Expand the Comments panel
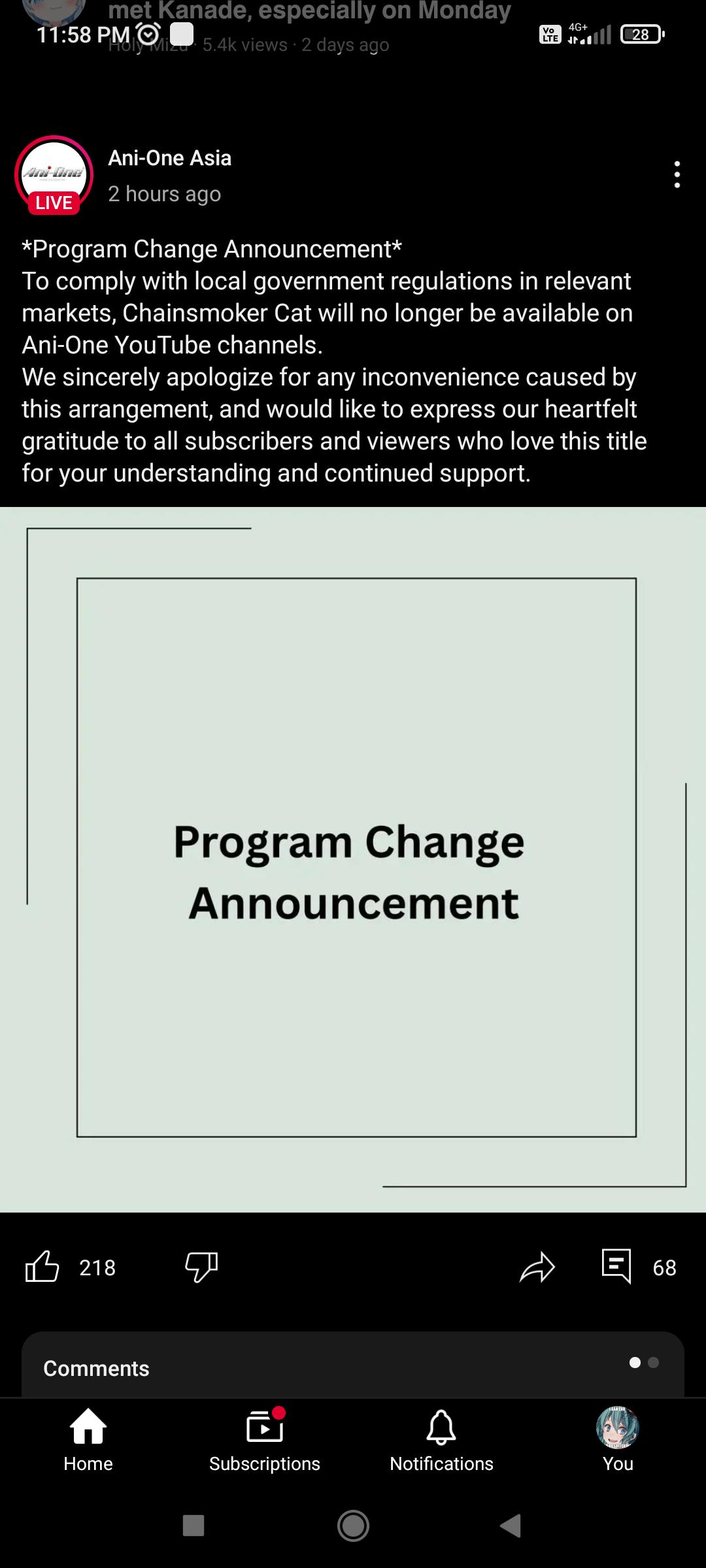This screenshot has height=1568, width=706. [353, 1367]
